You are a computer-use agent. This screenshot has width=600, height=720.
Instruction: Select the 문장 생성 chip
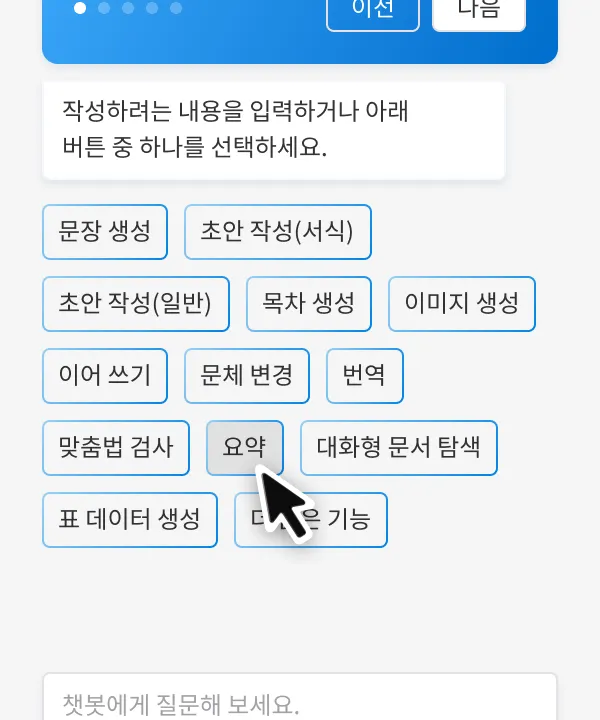105,232
